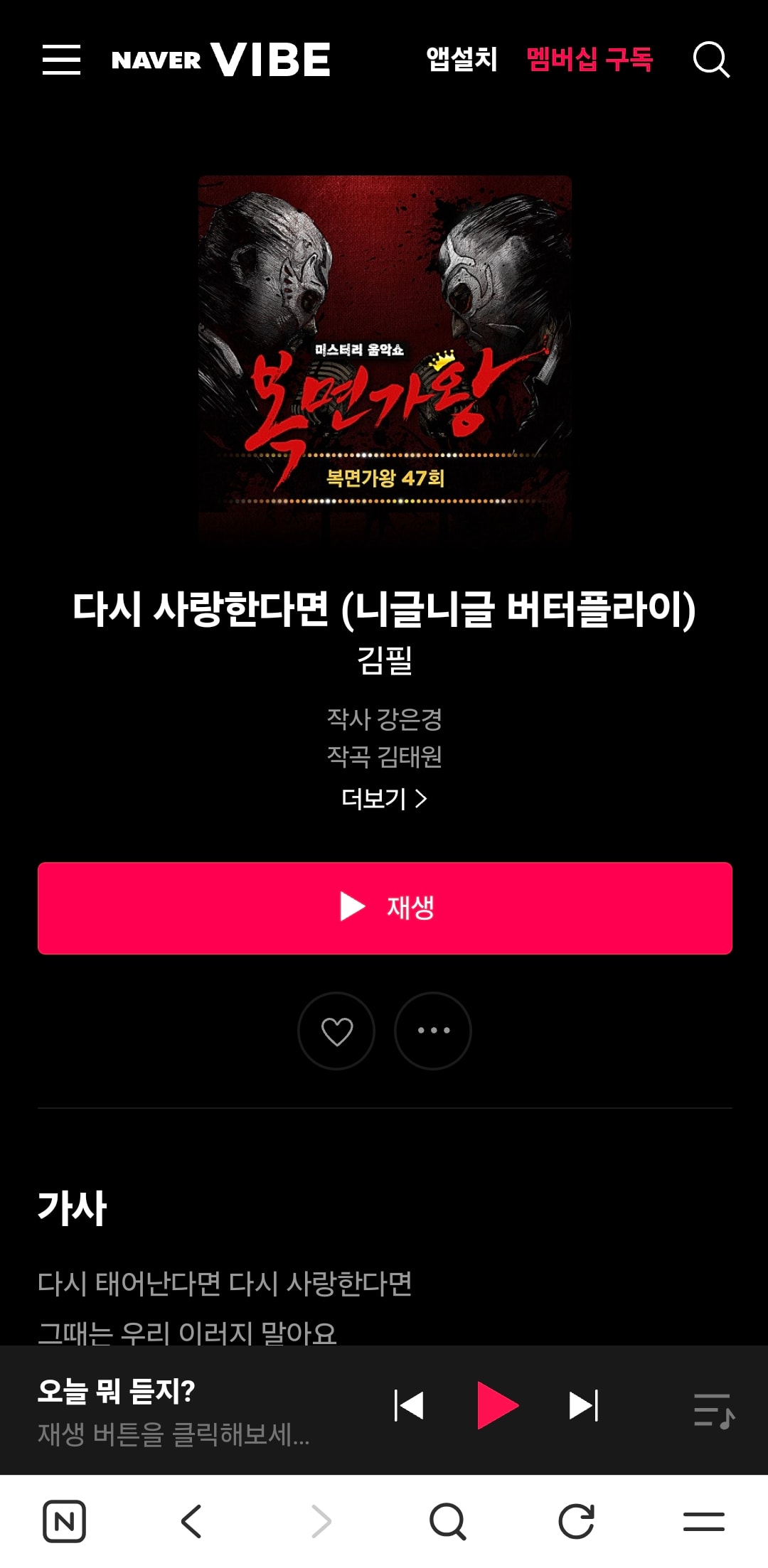Like this song with the heart icon

pos(336,1031)
